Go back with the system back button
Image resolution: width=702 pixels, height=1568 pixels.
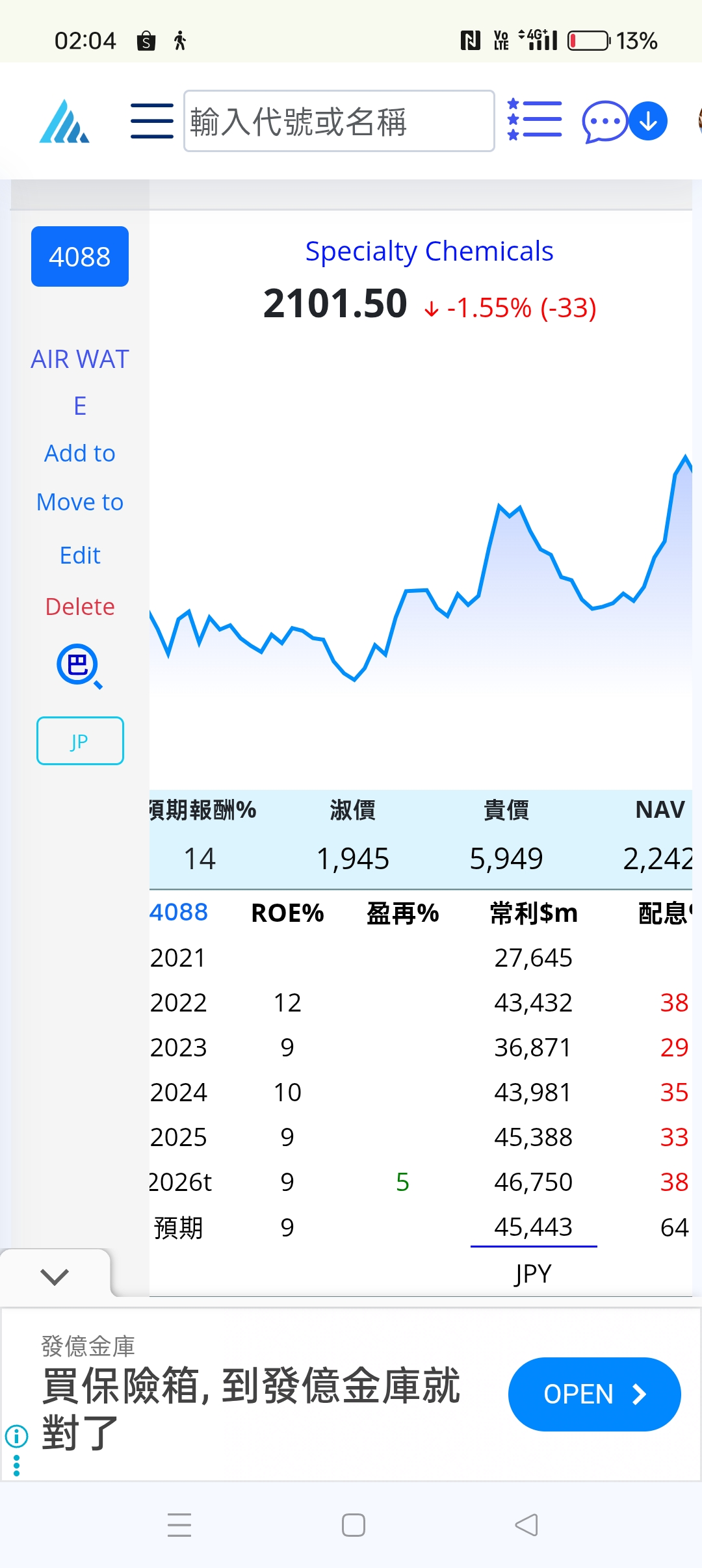coord(526,1525)
